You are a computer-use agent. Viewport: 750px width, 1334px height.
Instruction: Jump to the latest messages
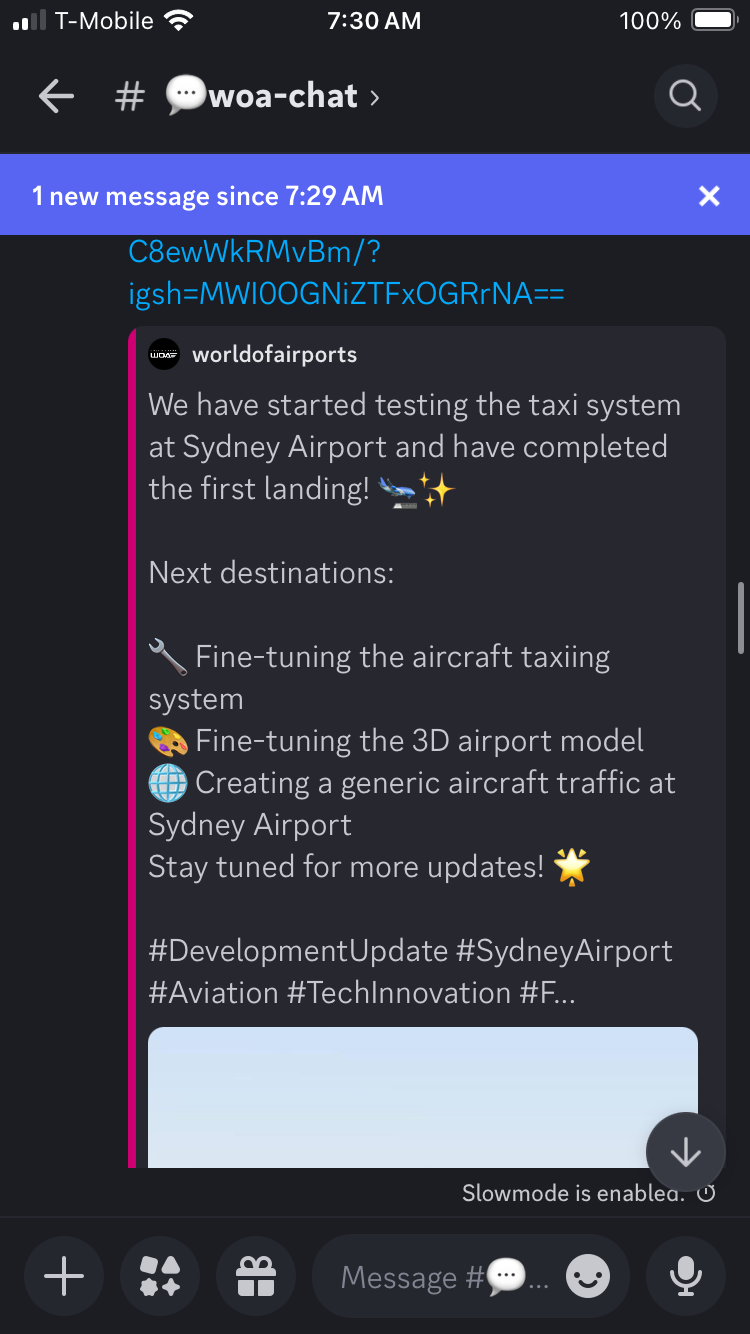tap(685, 1153)
